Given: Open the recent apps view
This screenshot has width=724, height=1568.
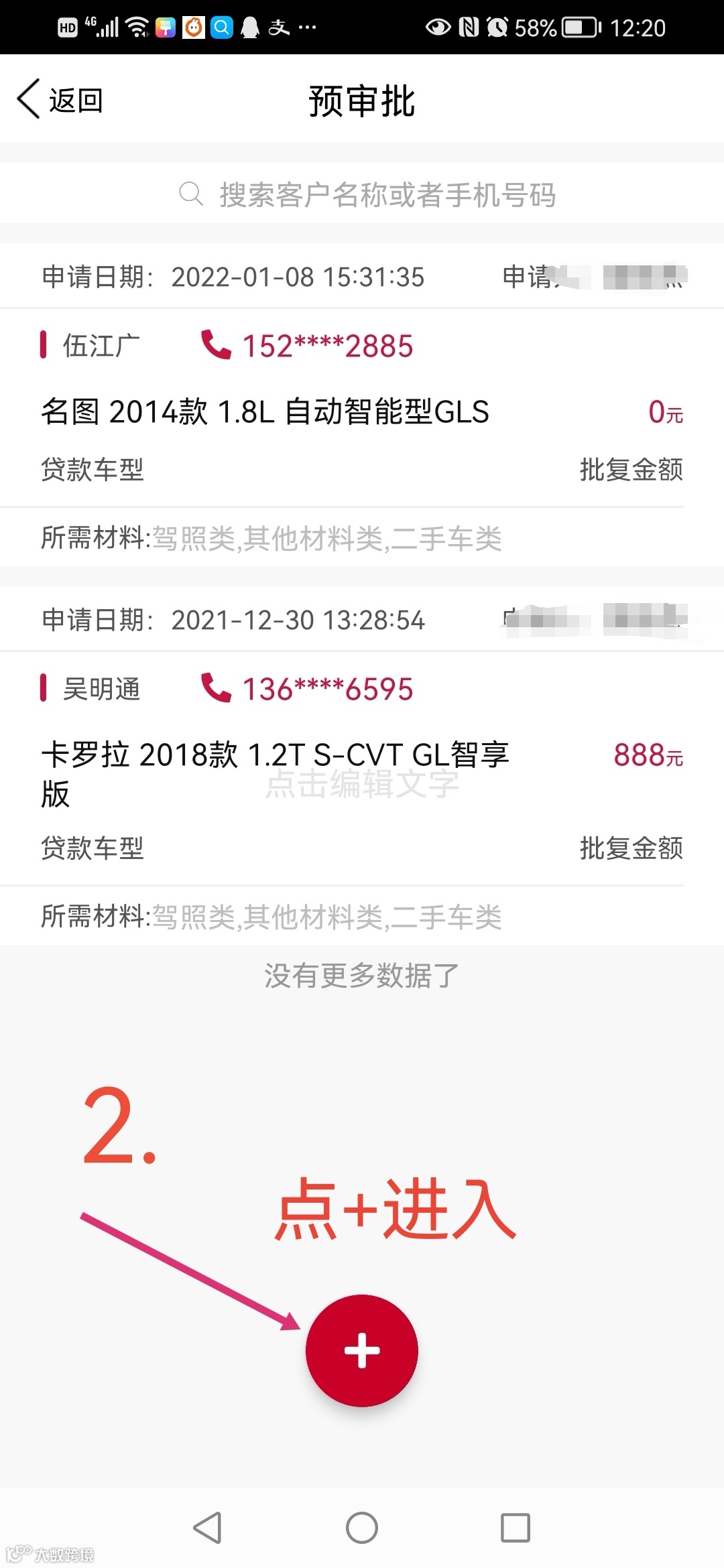Looking at the screenshot, I should (516, 1528).
